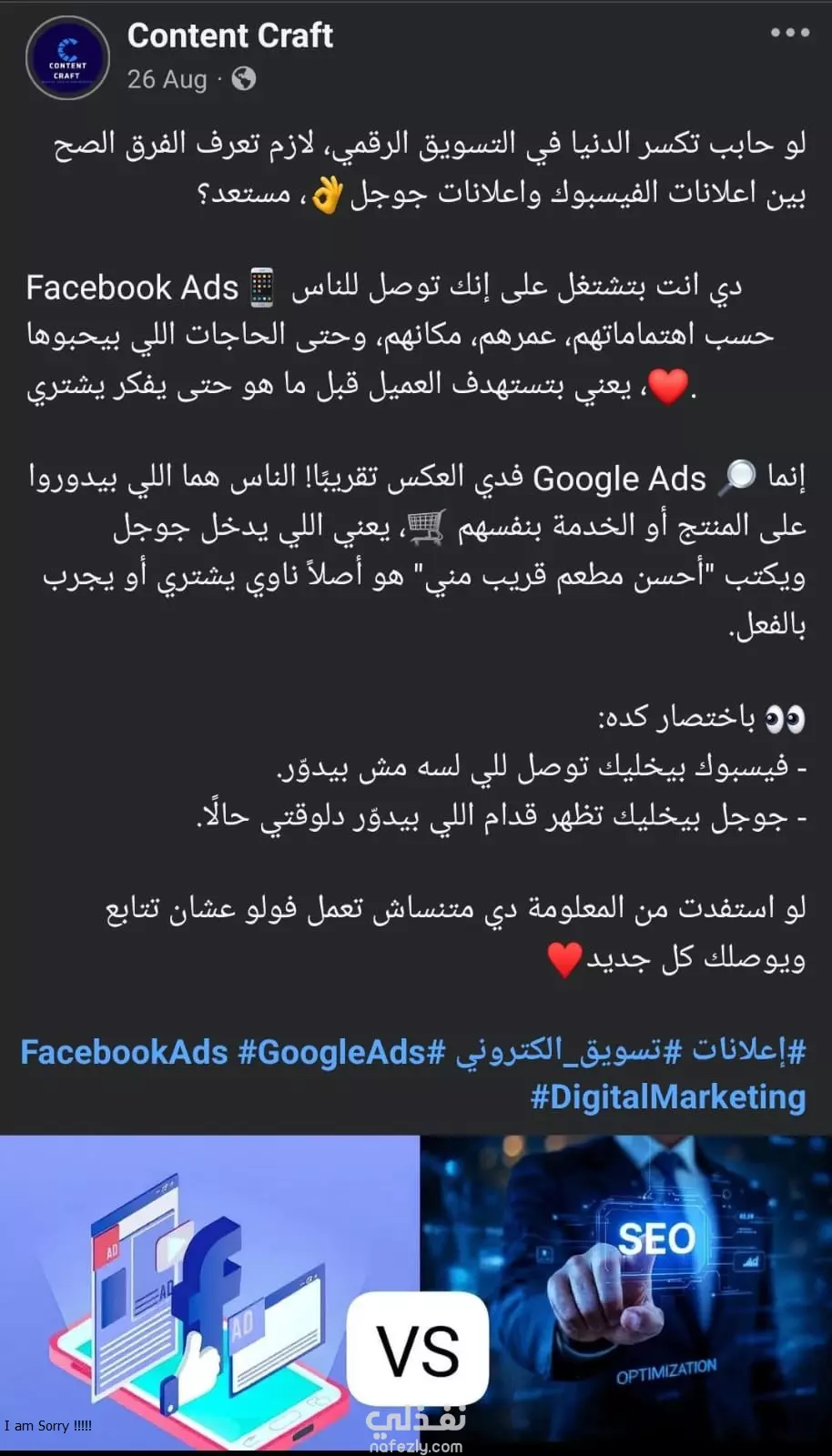Open the #GoogleAds hashtag
This screenshot has width=832, height=1456.
[x=342, y=1052]
